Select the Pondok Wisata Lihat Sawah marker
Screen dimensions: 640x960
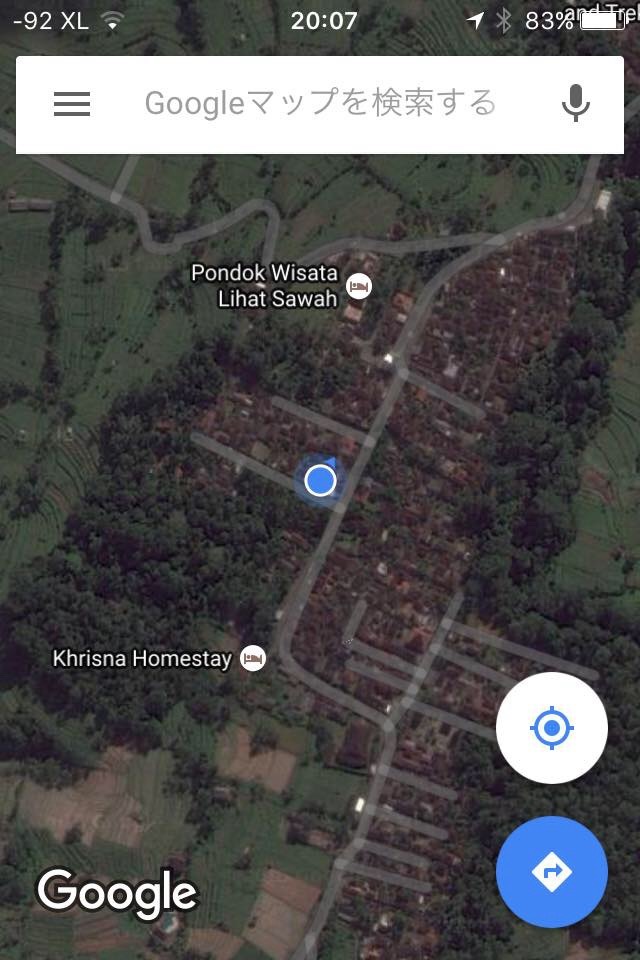pos(359,287)
